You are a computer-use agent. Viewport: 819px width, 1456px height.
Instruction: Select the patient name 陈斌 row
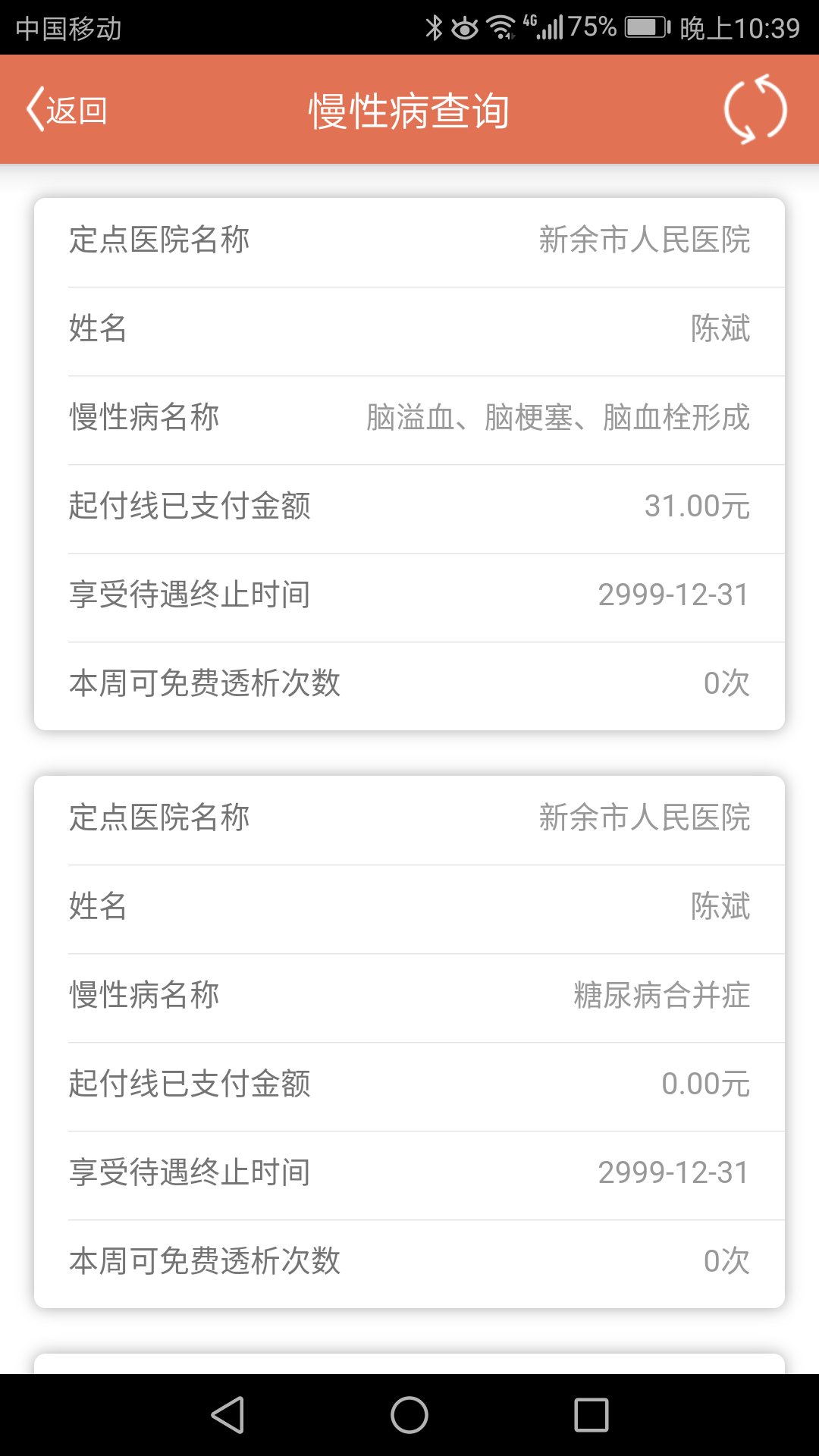(409, 329)
